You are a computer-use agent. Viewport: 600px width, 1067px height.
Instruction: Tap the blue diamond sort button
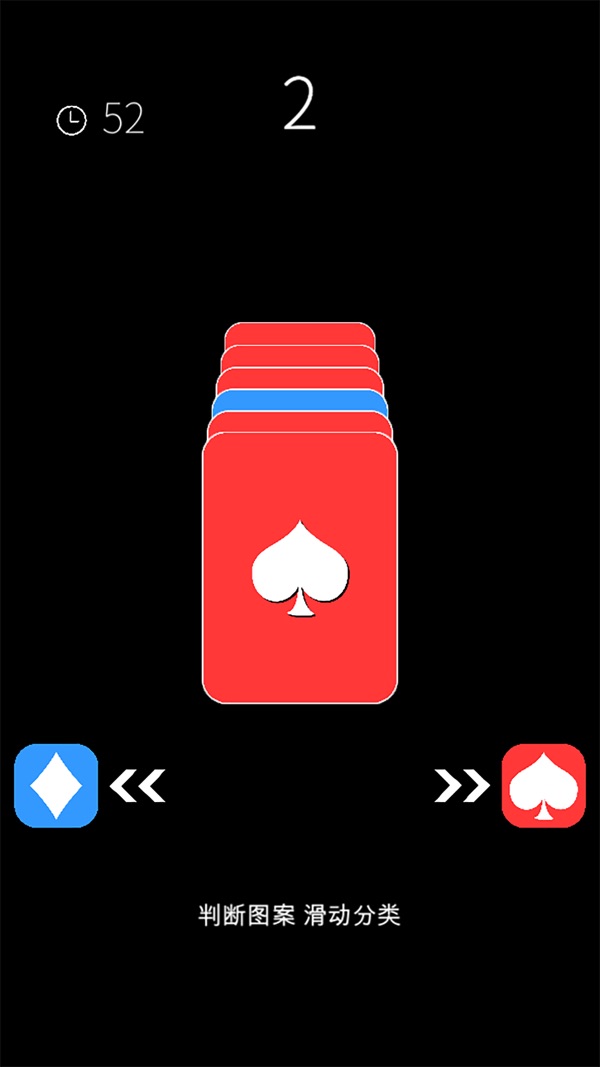coord(56,785)
